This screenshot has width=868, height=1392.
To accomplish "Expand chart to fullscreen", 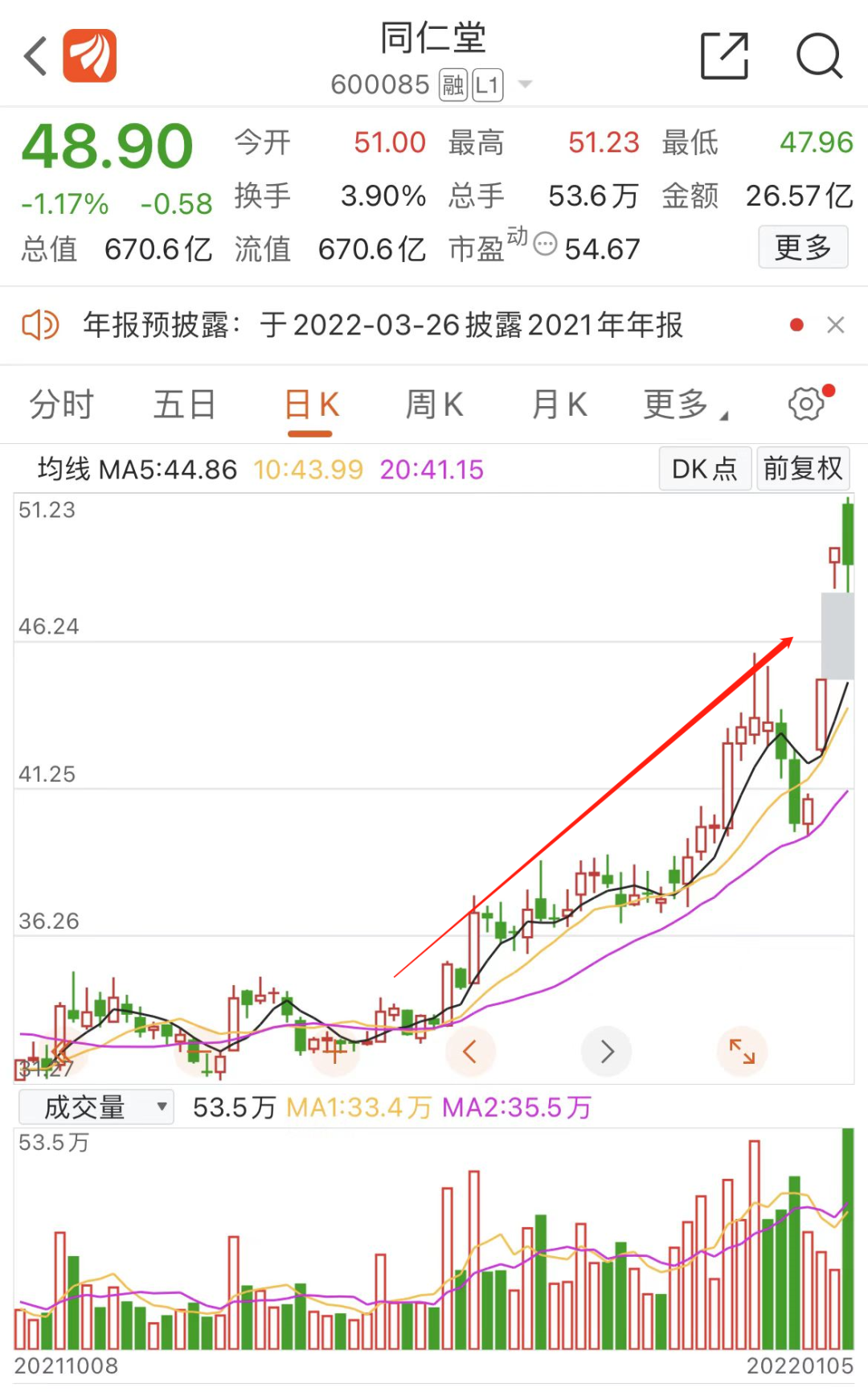I will point(742,1051).
